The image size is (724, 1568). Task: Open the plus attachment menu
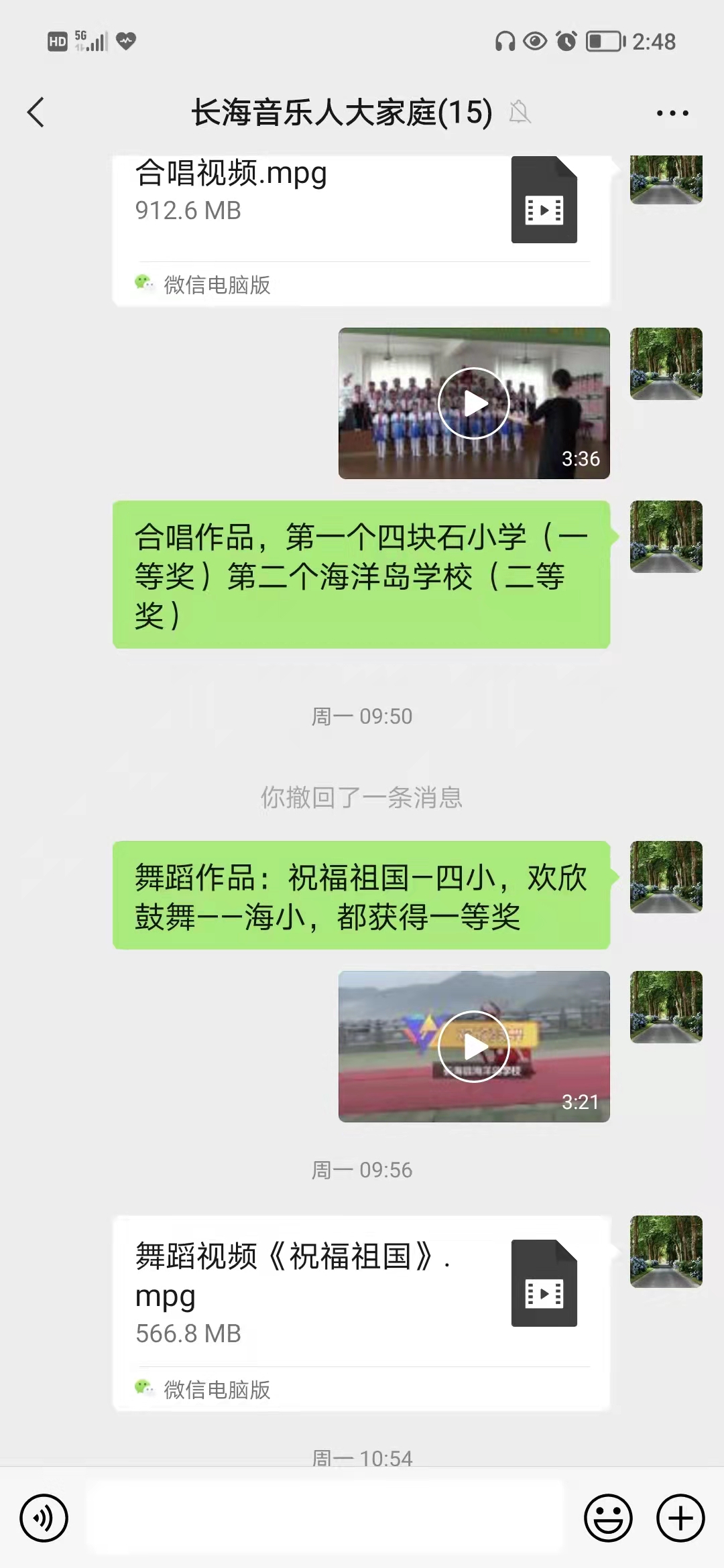(x=680, y=1518)
